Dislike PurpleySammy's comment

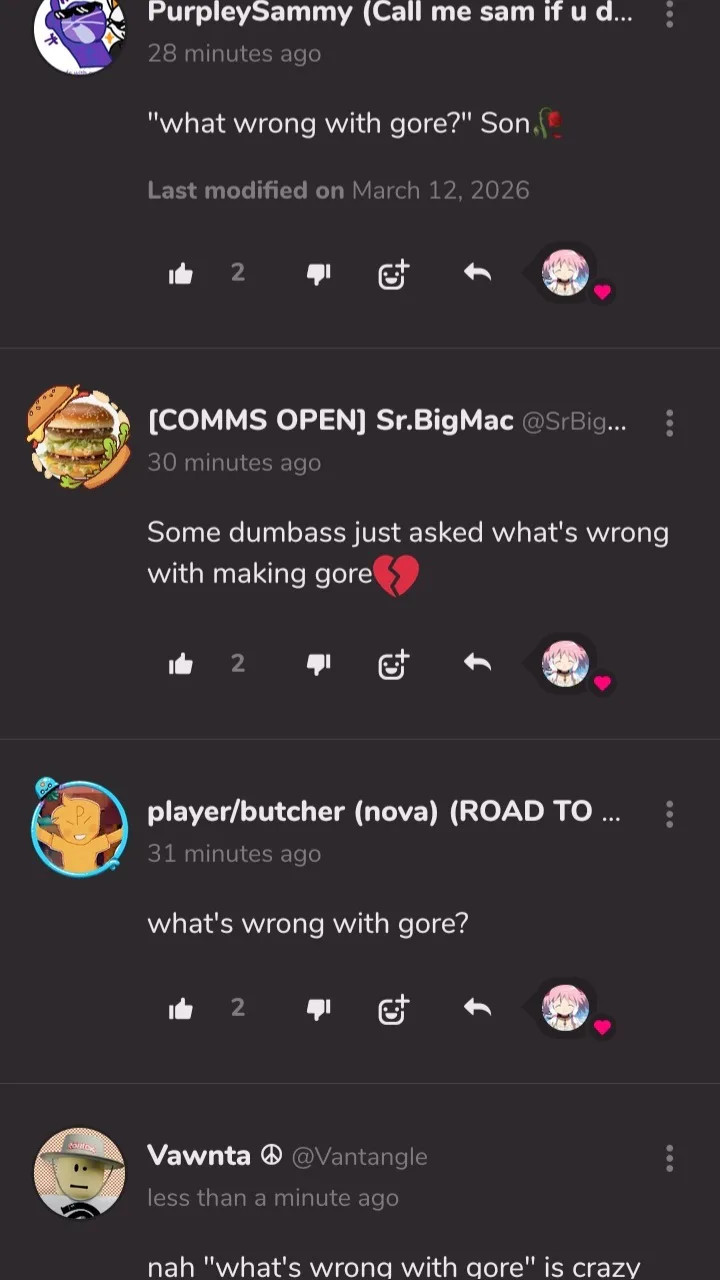pyautogui.click(x=318, y=274)
